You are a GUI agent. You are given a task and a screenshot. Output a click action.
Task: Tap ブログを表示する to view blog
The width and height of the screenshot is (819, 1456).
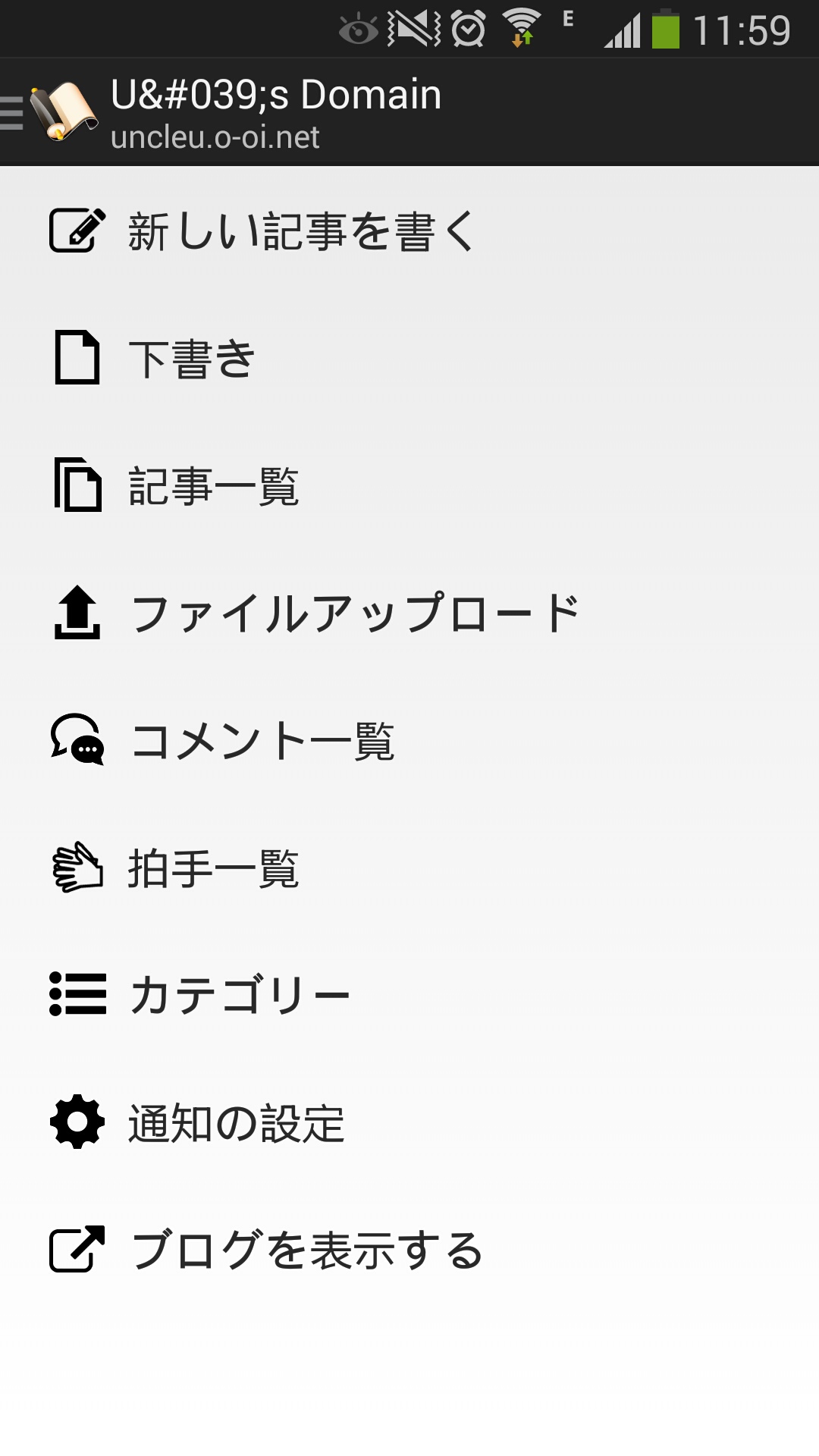point(306,1250)
